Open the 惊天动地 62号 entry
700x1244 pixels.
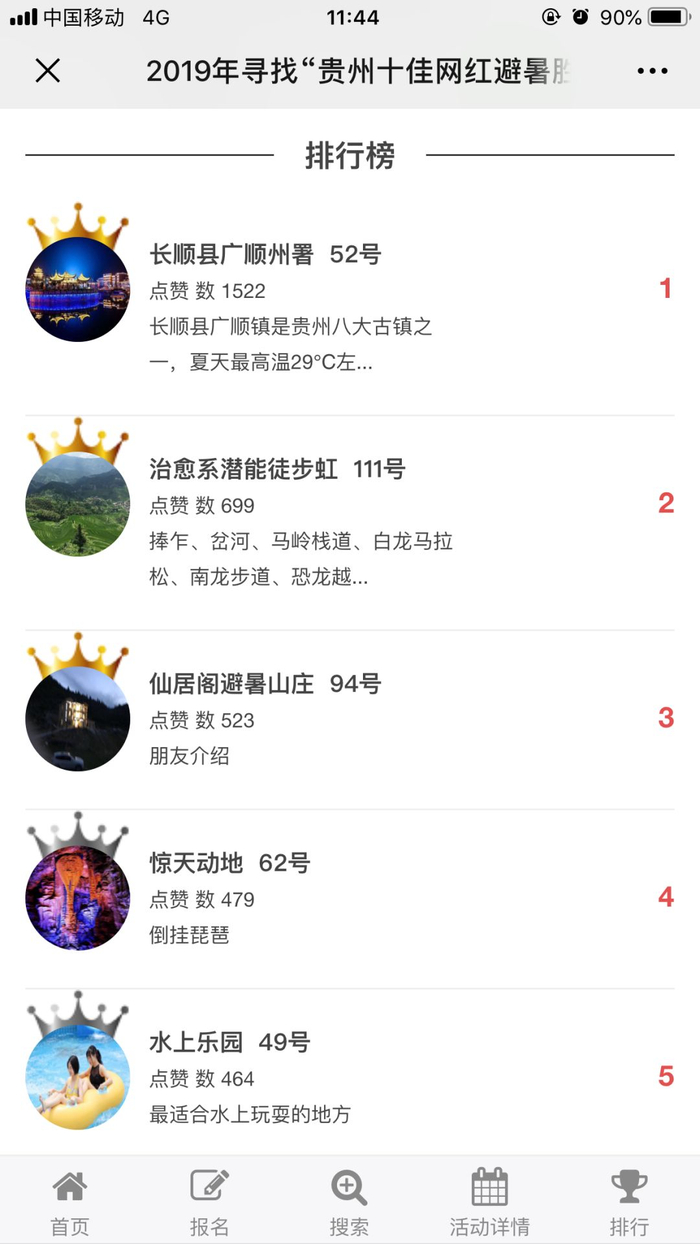(x=230, y=863)
